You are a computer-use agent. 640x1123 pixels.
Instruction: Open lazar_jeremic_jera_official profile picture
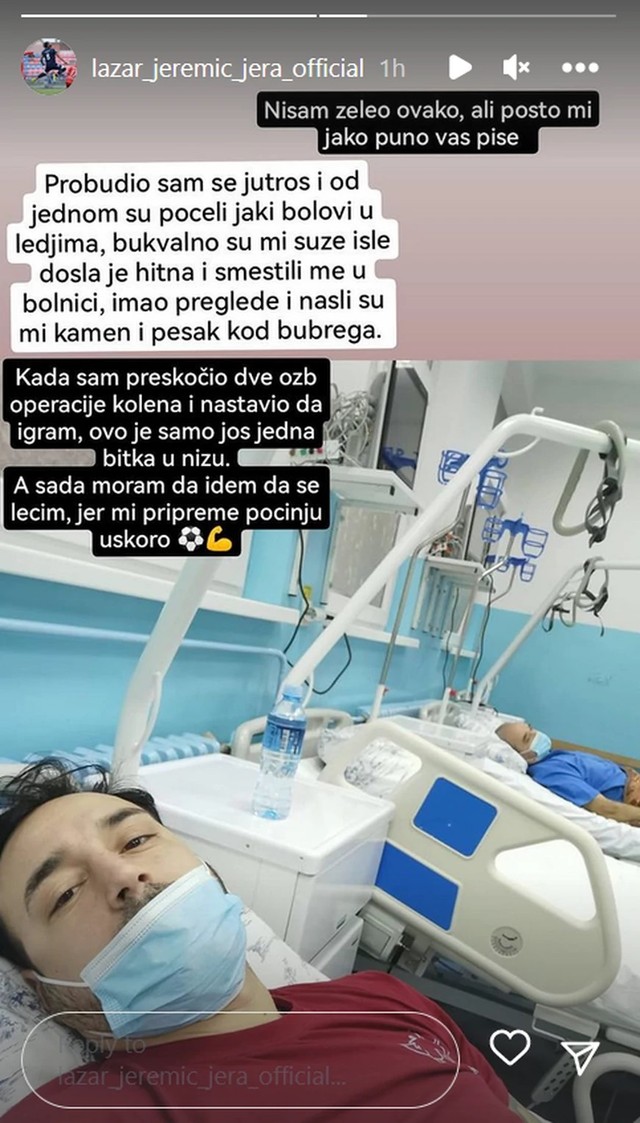point(49,68)
